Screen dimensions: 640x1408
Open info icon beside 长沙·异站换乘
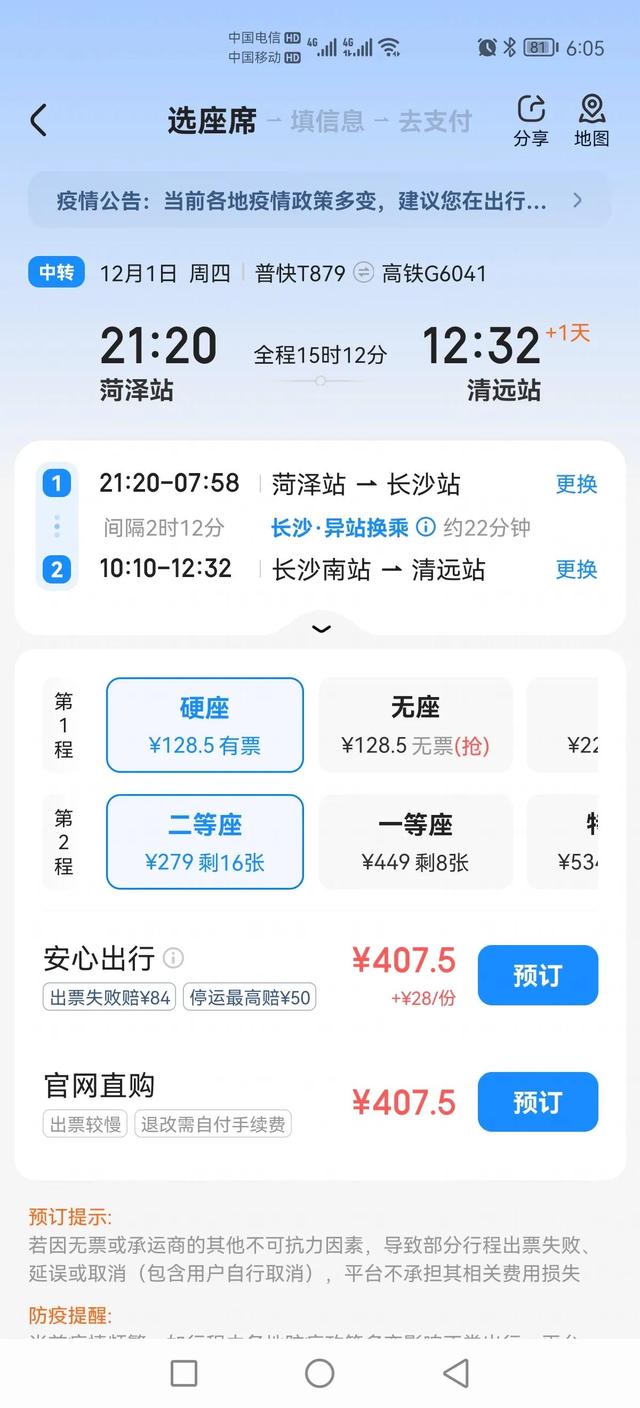pyautogui.click(x=426, y=527)
